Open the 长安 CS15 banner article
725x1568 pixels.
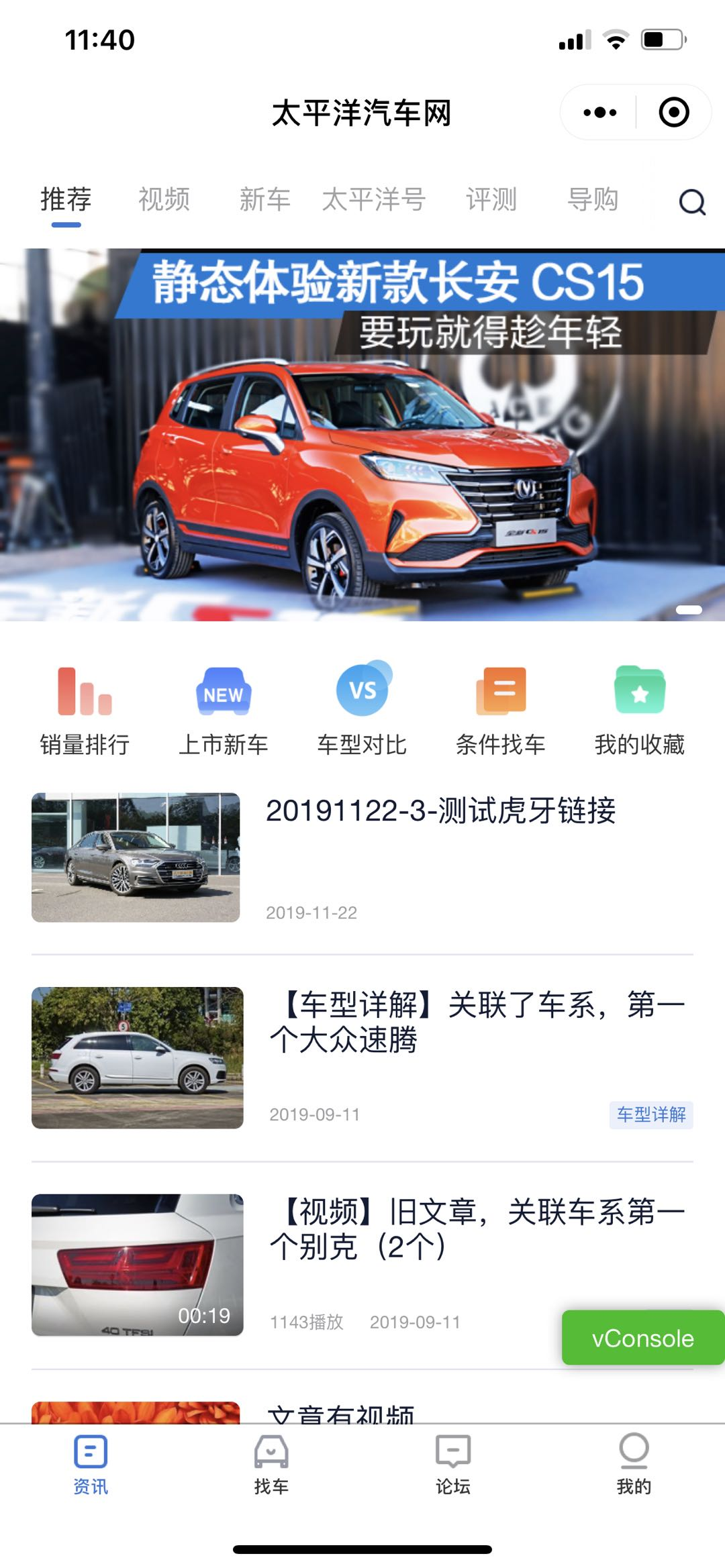[362, 435]
